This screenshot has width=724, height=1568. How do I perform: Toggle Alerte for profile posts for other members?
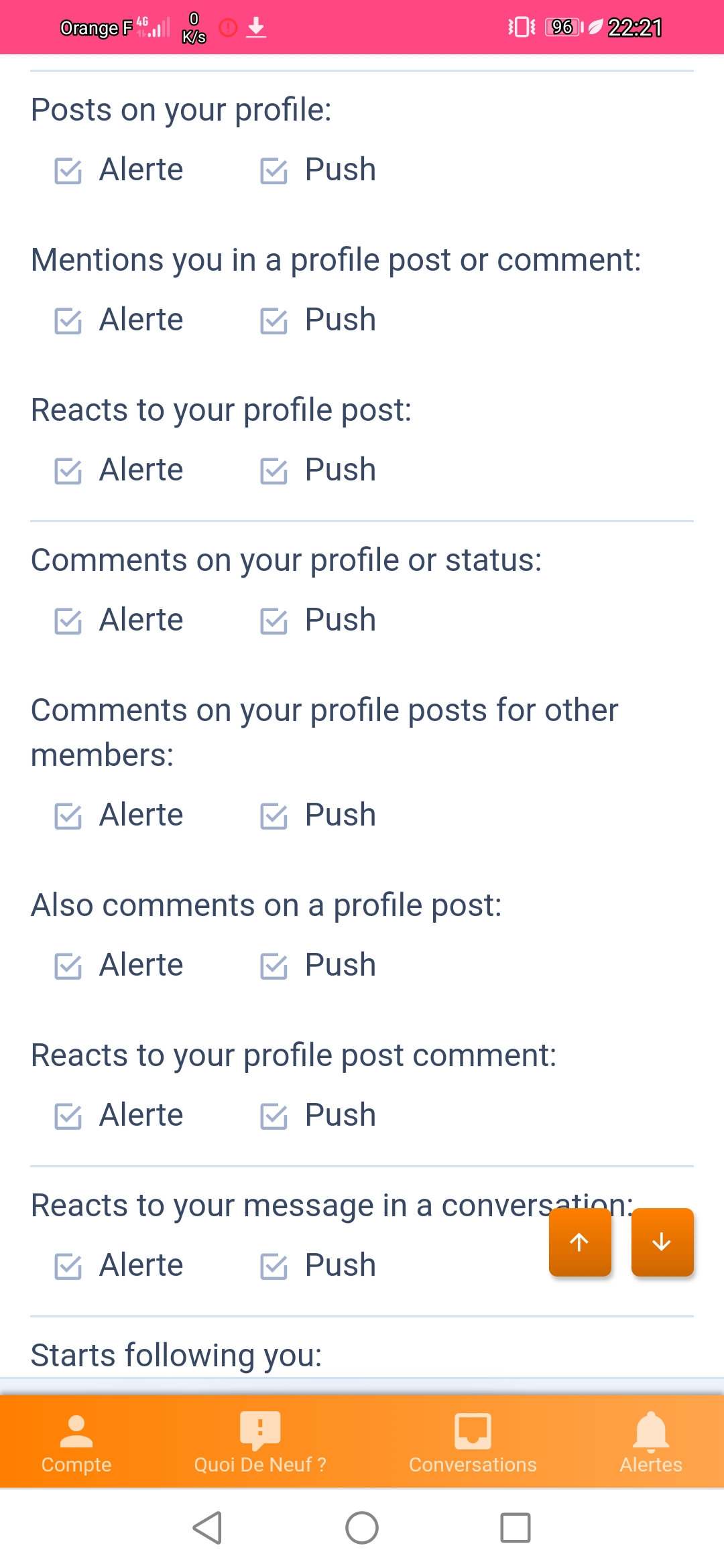pyautogui.click(x=68, y=816)
